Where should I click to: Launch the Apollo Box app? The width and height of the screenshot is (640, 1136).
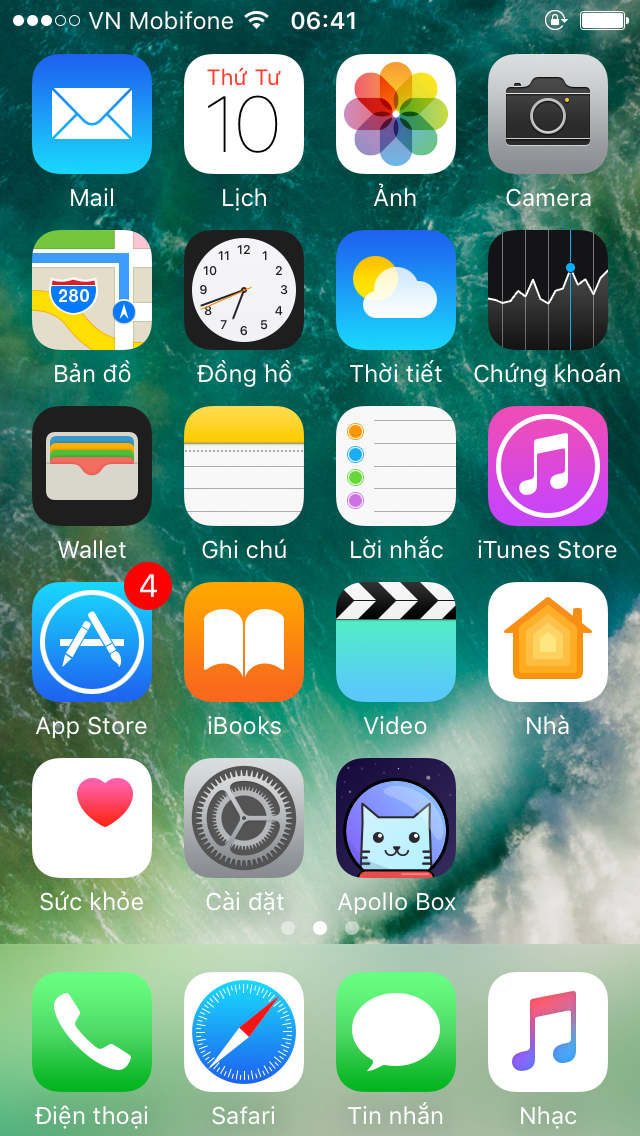point(396,818)
